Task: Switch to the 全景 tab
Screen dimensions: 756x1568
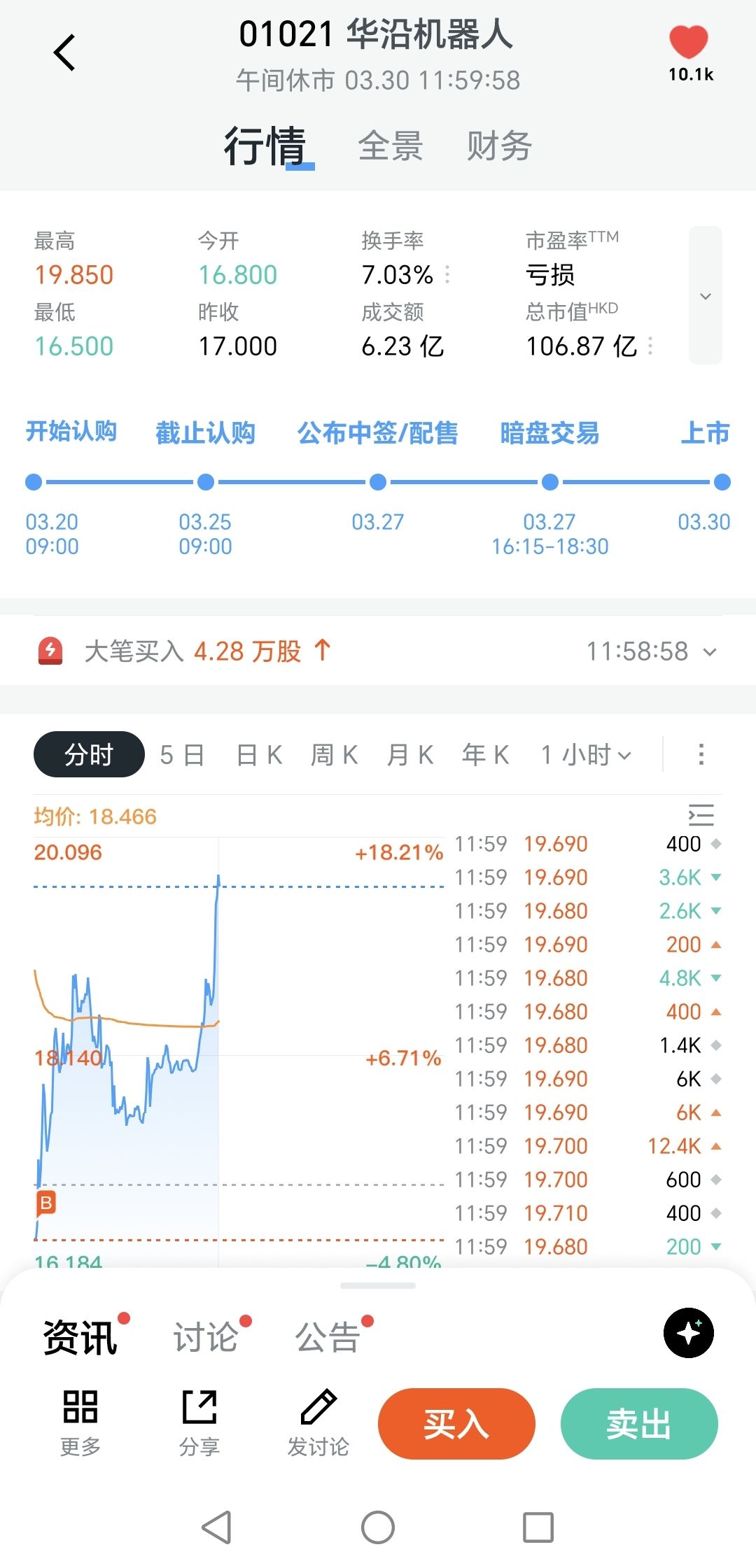Action: pos(390,146)
